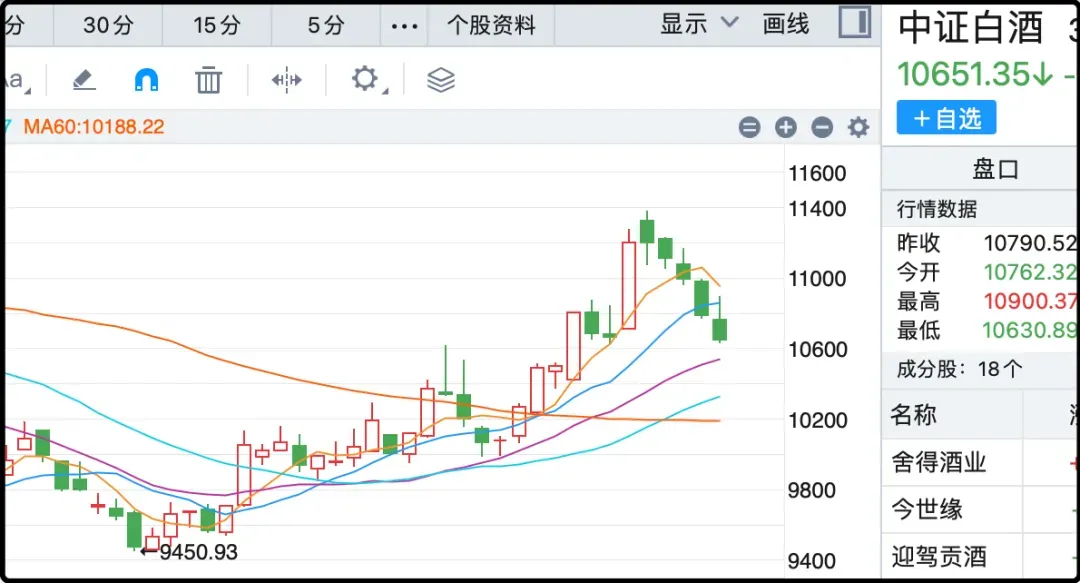Zoom in the chart with plus
The image size is (1080, 583).
coord(786,127)
